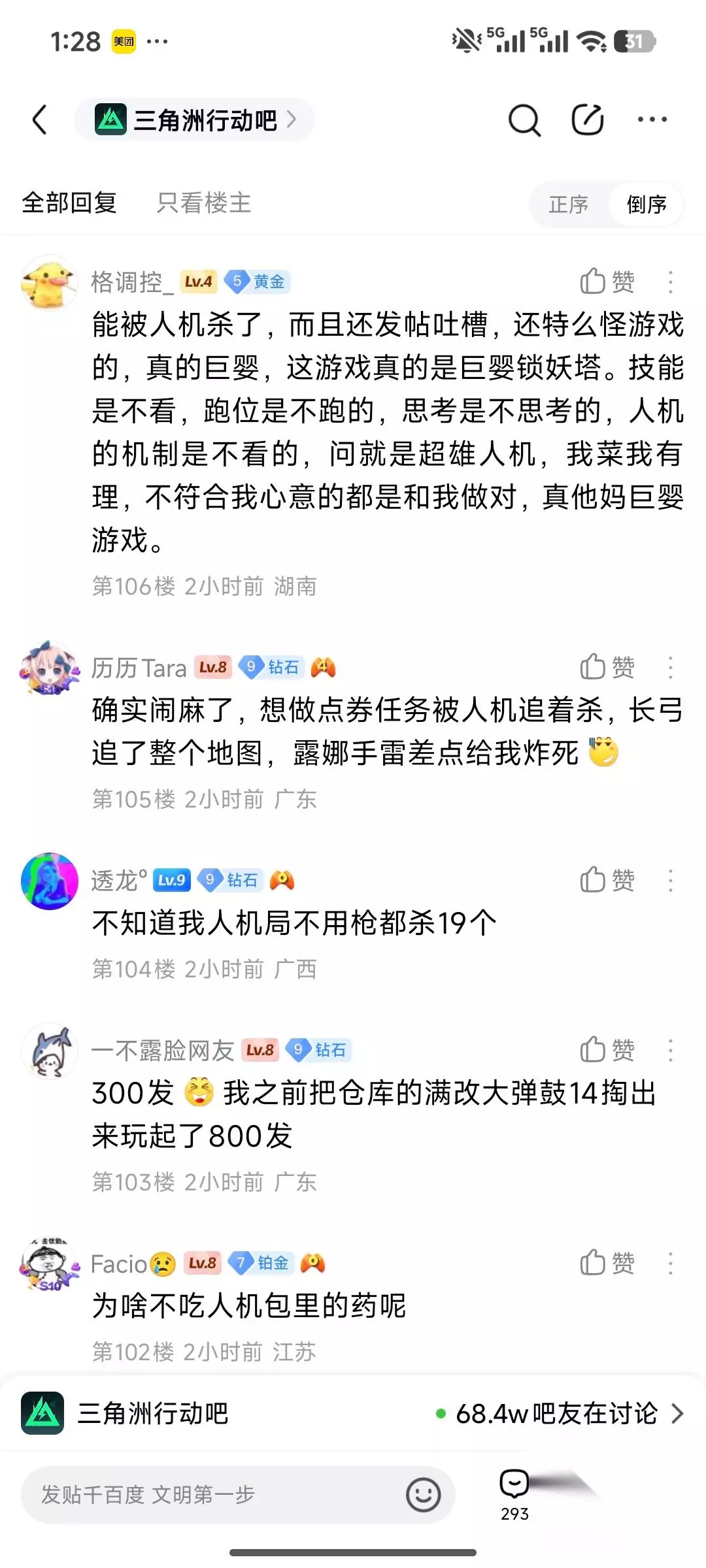The height and width of the screenshot is (1568, 706).
Task: Go back using the top-left arrow
Action: click(x=40, y=120)
